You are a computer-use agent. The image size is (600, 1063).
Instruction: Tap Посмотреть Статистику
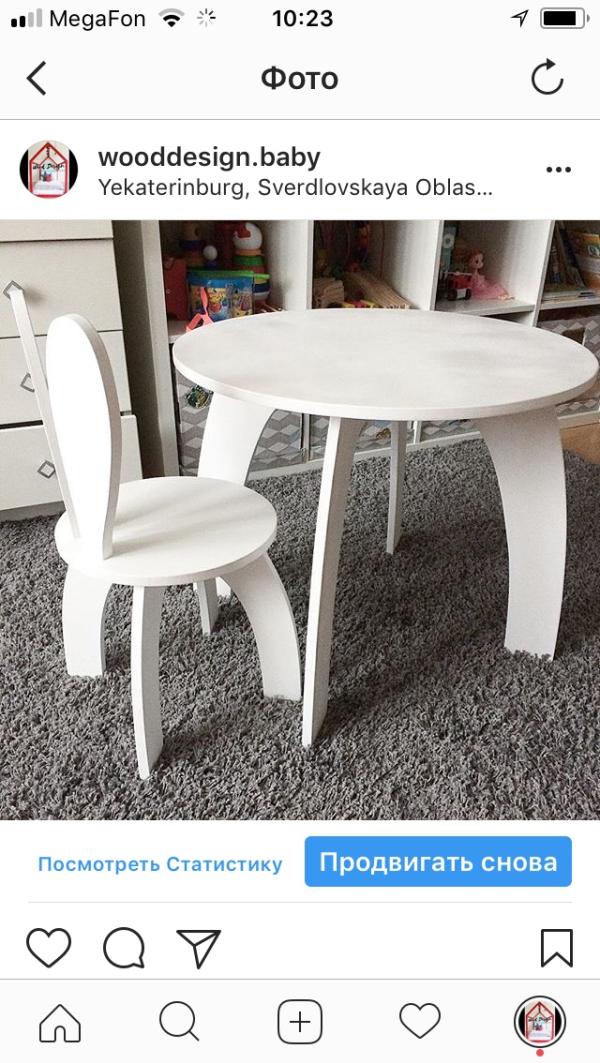tap(160, 864)
